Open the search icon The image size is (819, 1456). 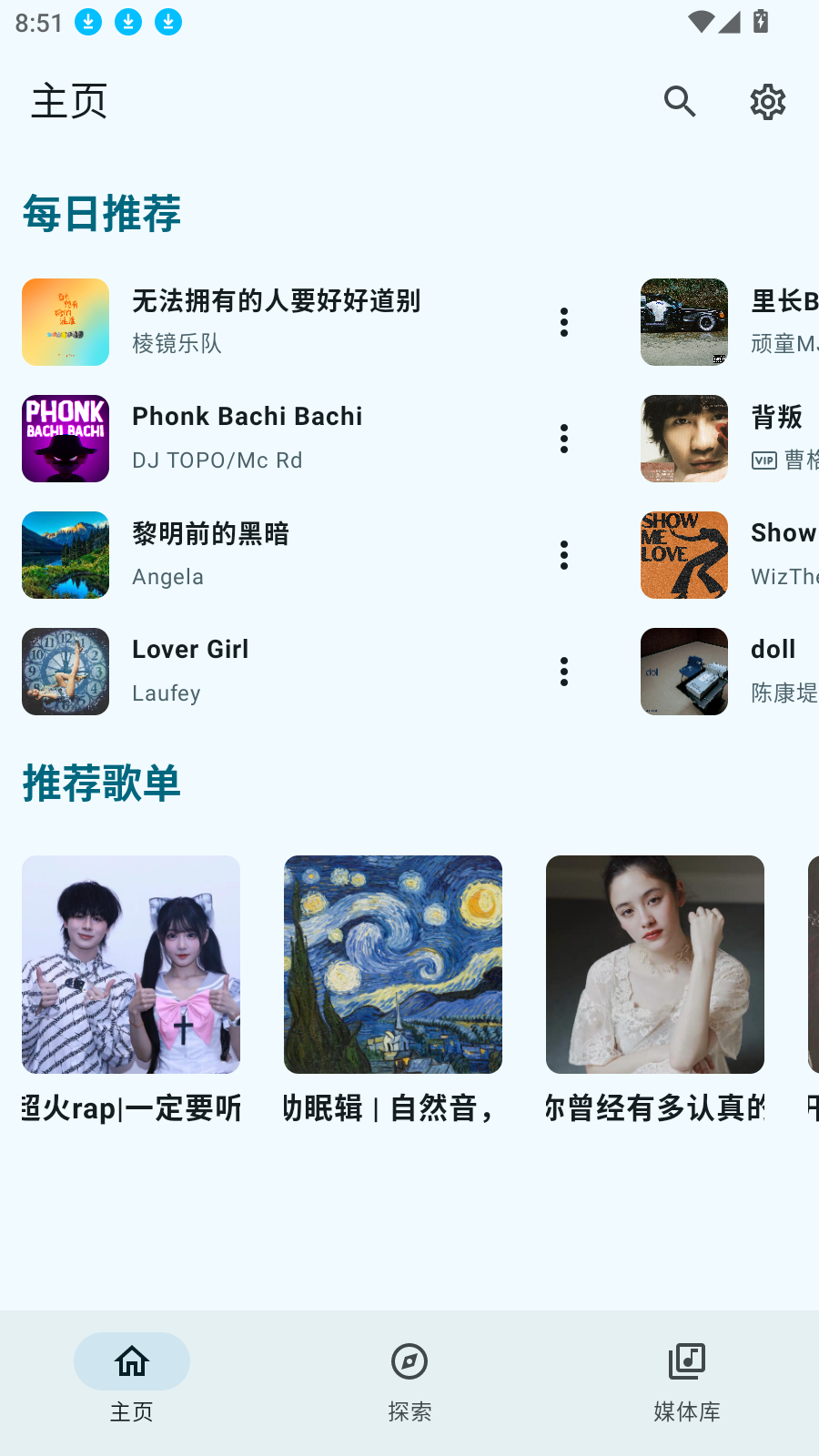click(680, 102)
